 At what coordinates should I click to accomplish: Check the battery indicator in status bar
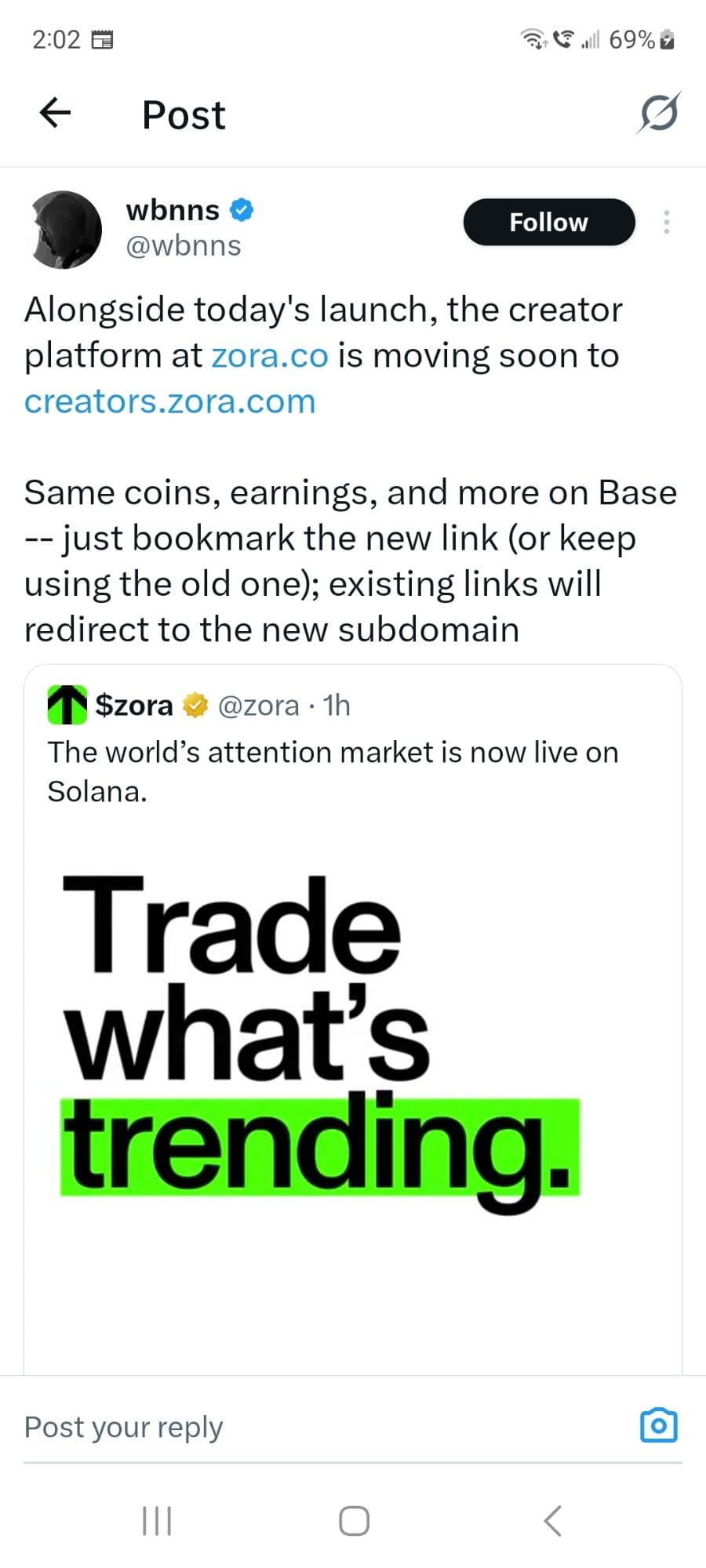pos(640,38)
